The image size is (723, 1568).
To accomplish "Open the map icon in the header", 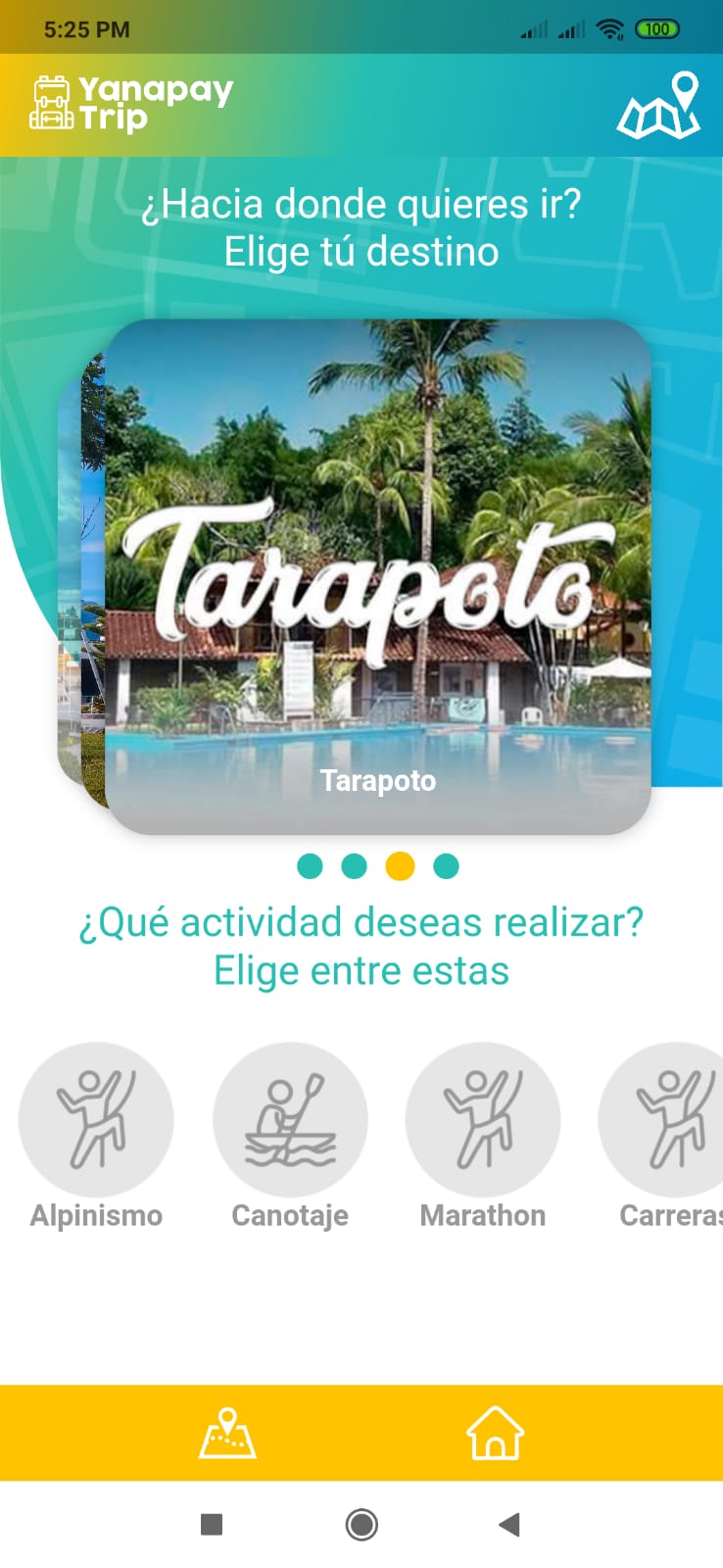I will coord(658,105).
